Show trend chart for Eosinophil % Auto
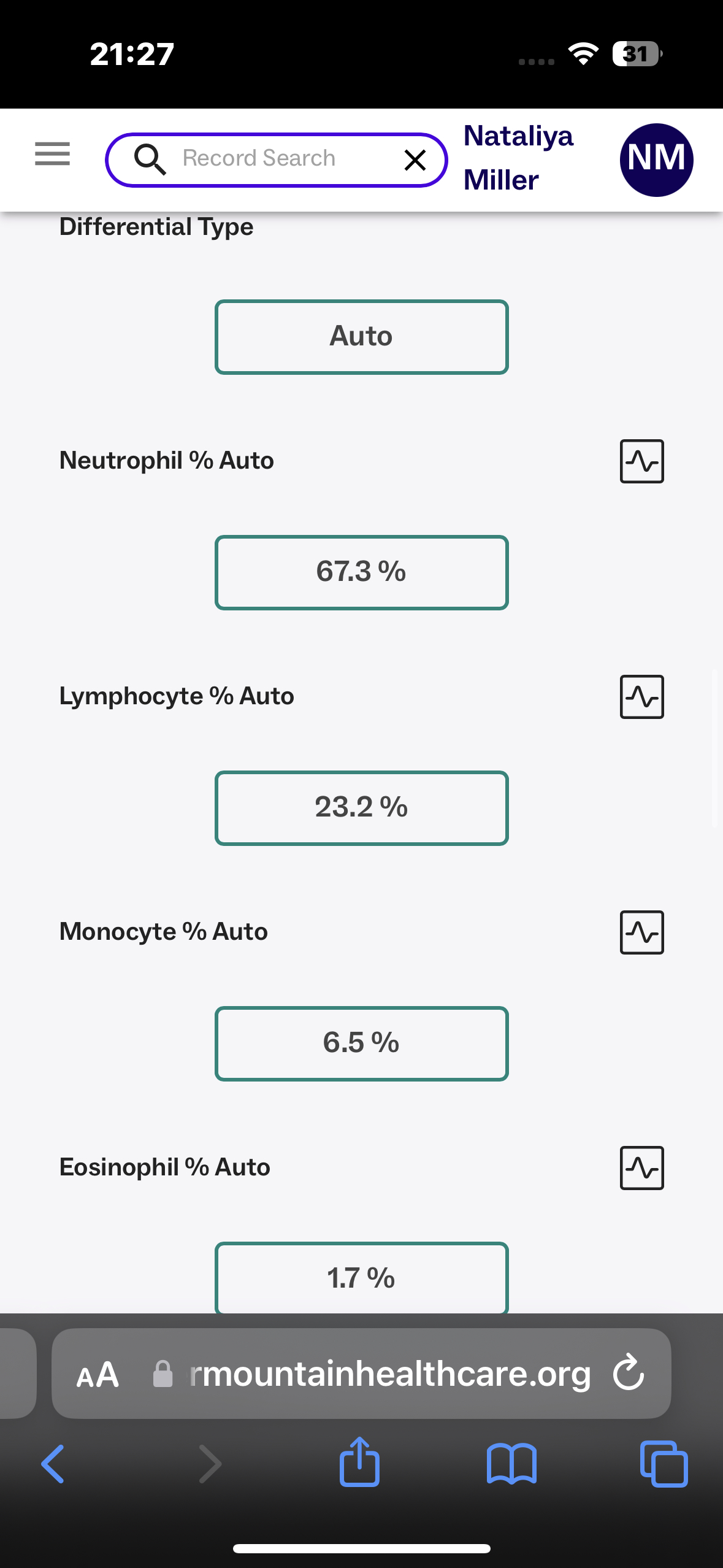This screenshot has width=723, height=1568. click(x=641, y=1168)
